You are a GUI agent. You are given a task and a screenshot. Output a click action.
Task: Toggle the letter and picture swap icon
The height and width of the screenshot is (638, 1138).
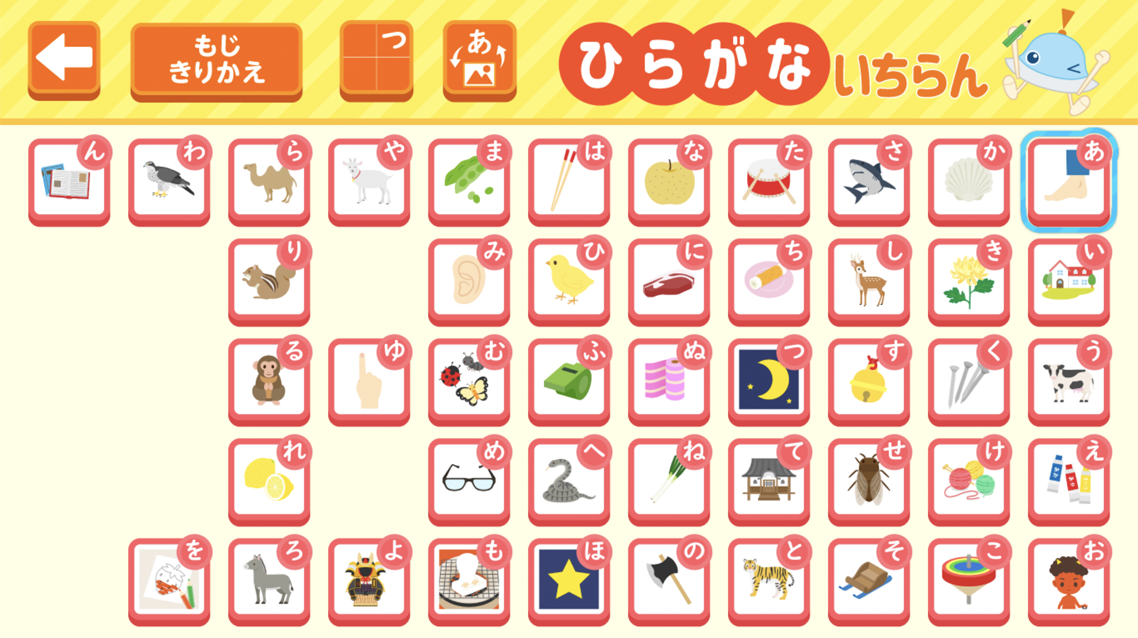tap(479, 60)
